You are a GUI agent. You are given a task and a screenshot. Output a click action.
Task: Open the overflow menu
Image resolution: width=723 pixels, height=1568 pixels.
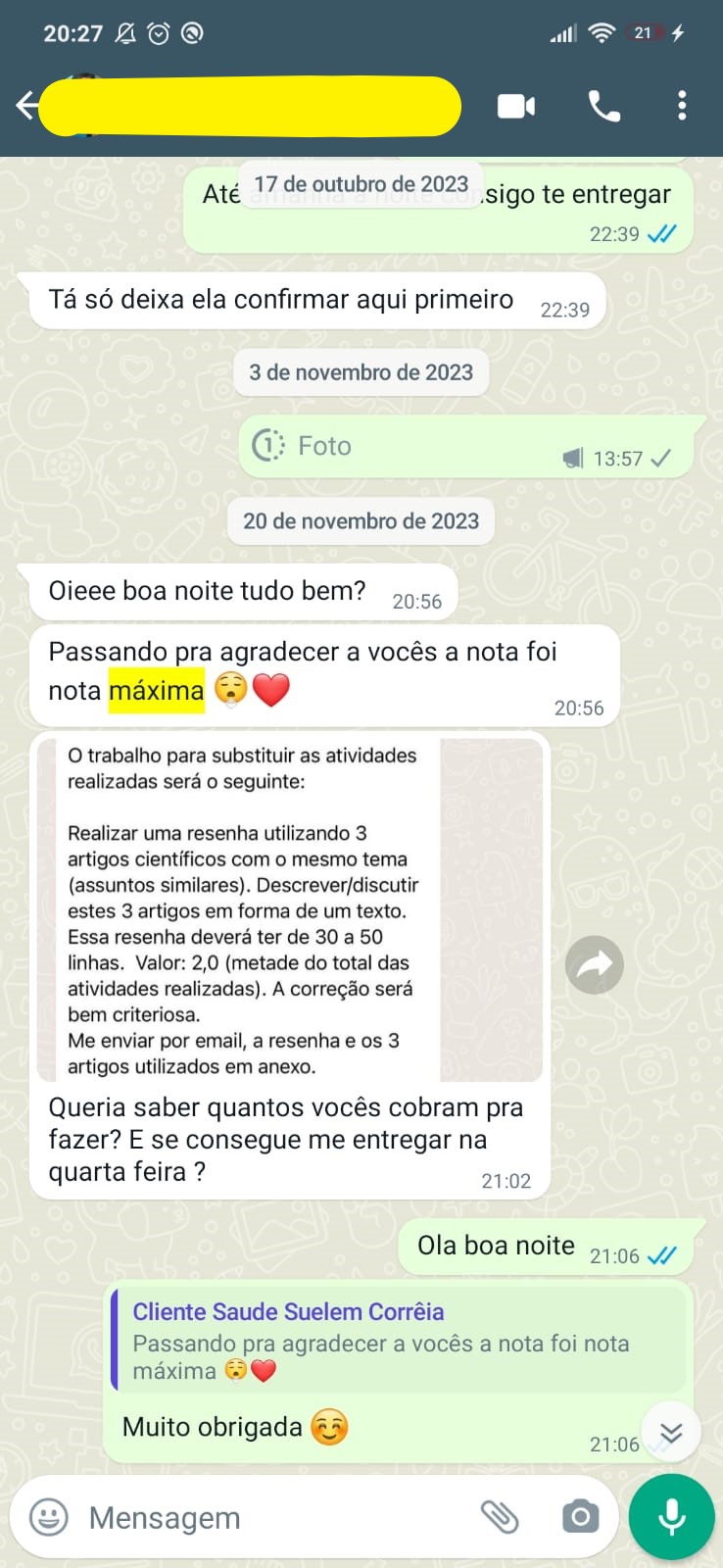coord(682,106)
